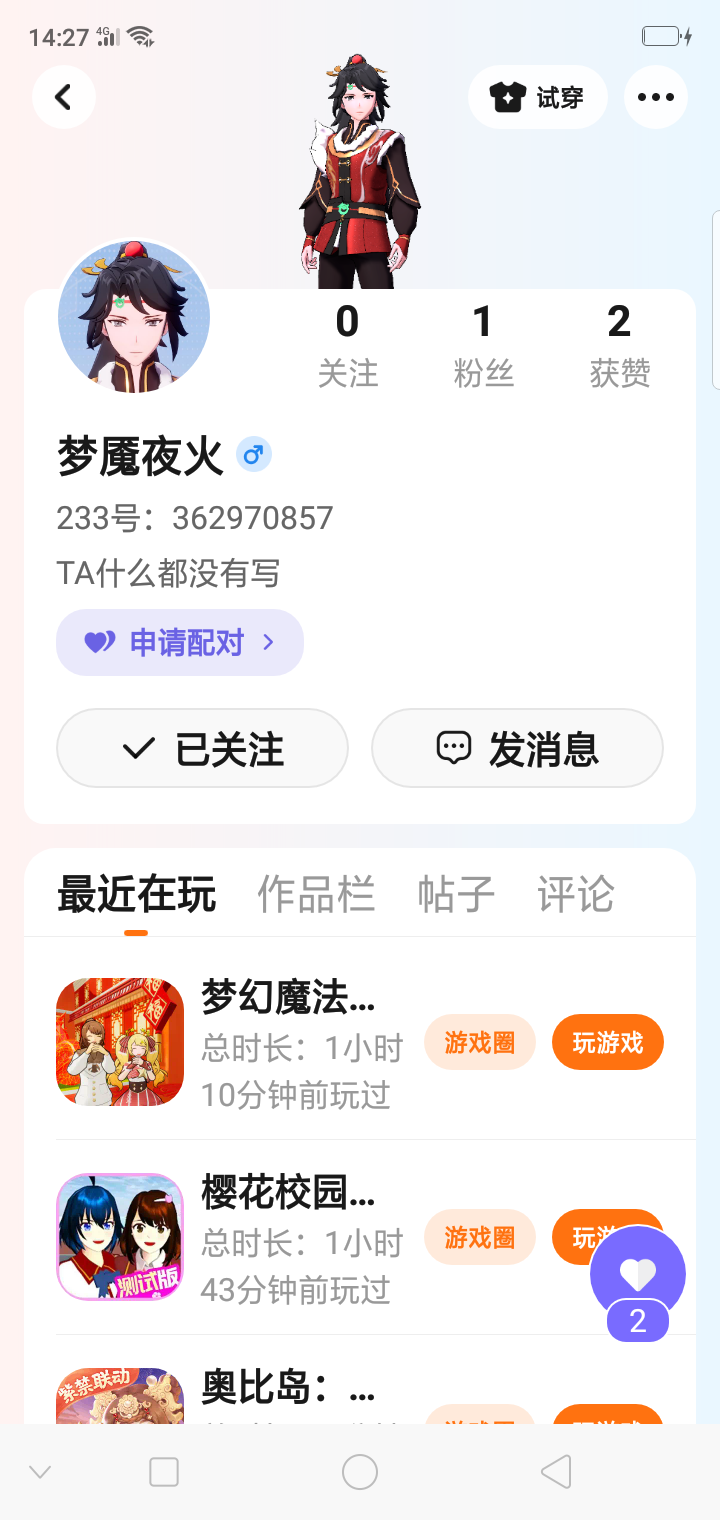This screenshot has height=1520, width=720.
Task: Switch to the 帖子 tab
Action: click(456, 894)
